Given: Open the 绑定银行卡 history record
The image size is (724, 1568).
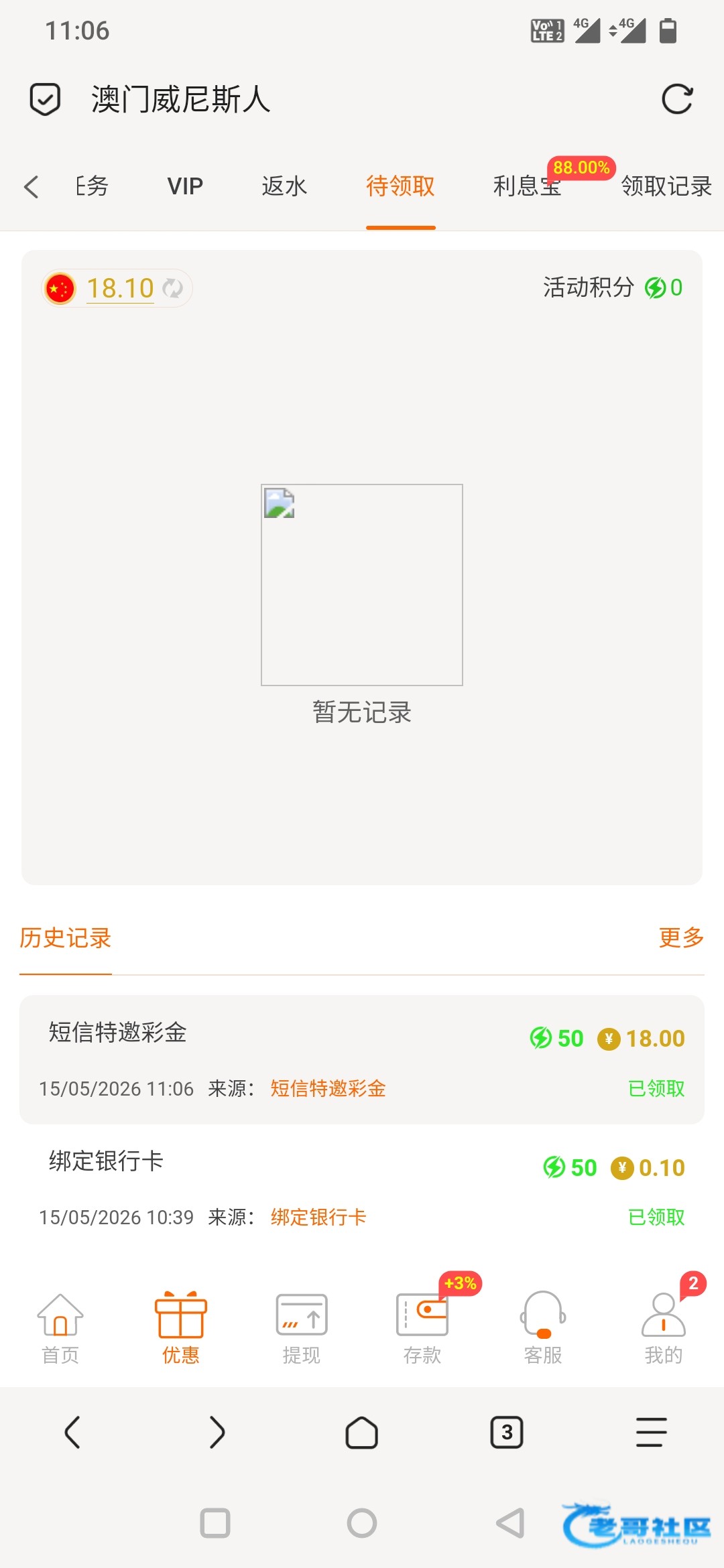Looking at the screenshot, I should coord(362,1188).
